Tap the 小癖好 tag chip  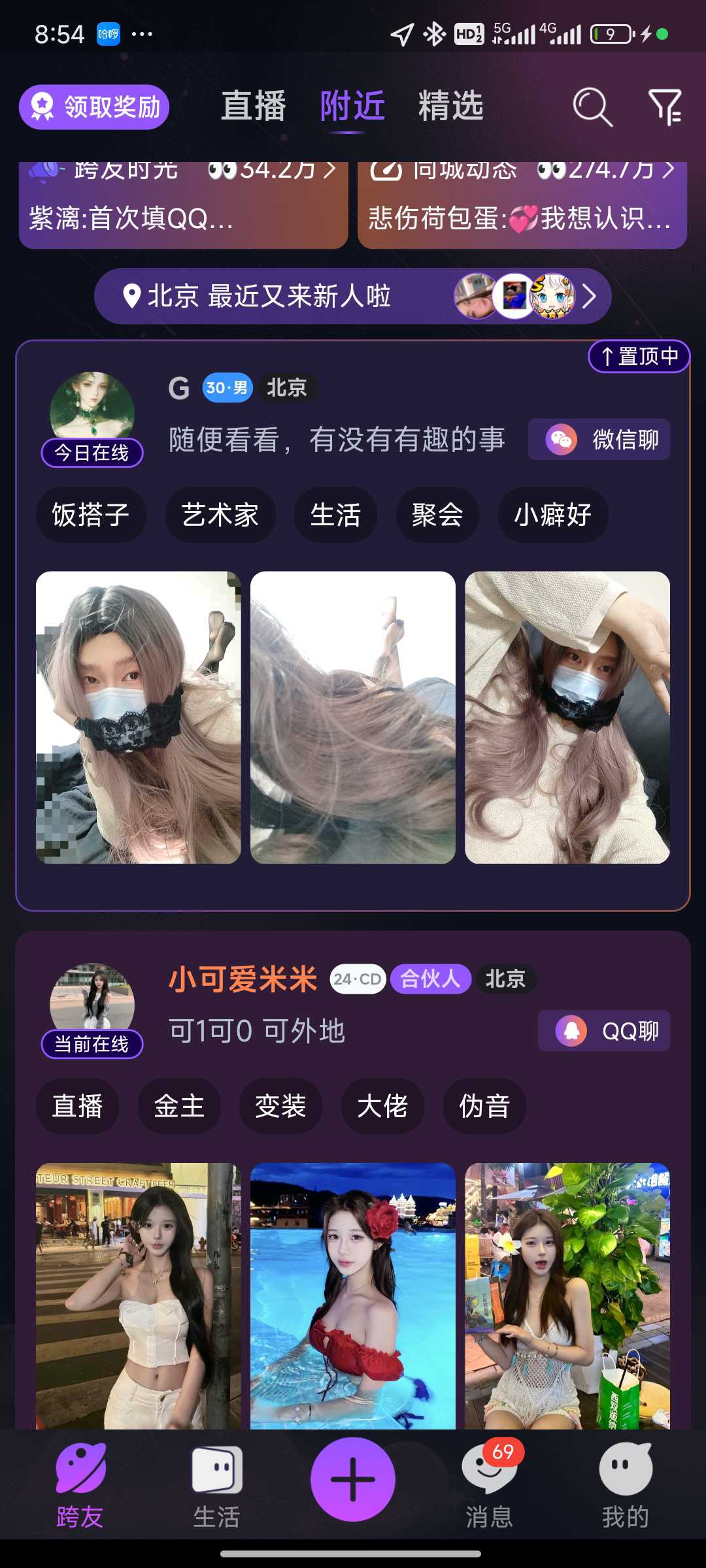[x=552, y=515]
